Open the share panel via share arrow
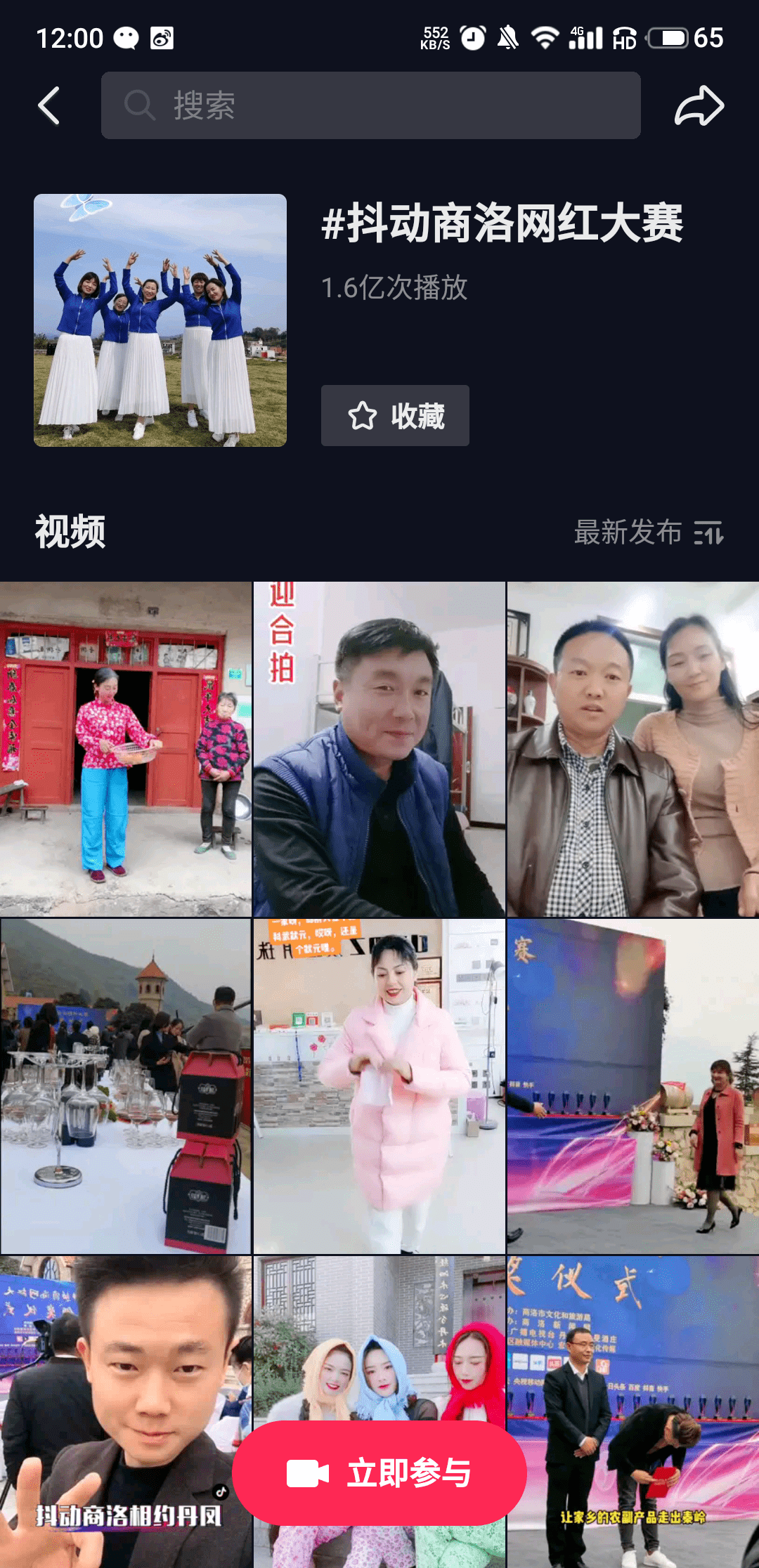Screen dimensions: 759x1568 (x=701, y=105)
